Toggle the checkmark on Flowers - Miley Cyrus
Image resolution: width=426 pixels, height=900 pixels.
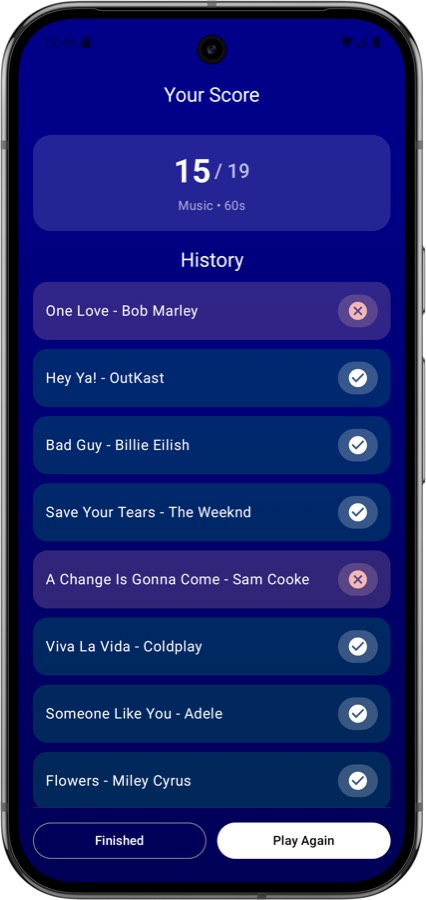coord(358,781)
